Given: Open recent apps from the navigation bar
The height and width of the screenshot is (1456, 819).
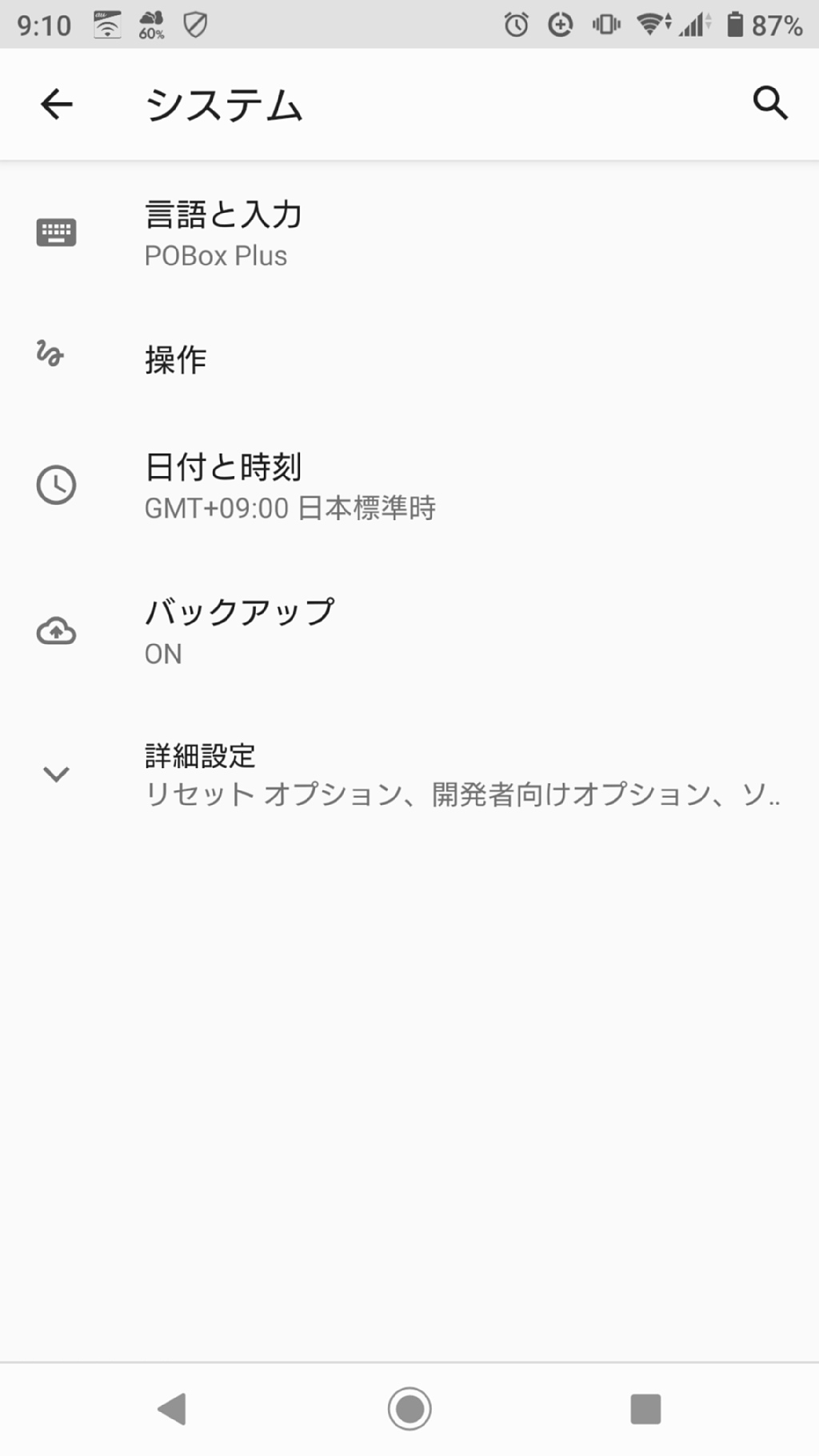Looking at the screenshot, I should click(x=645, y=1409).
